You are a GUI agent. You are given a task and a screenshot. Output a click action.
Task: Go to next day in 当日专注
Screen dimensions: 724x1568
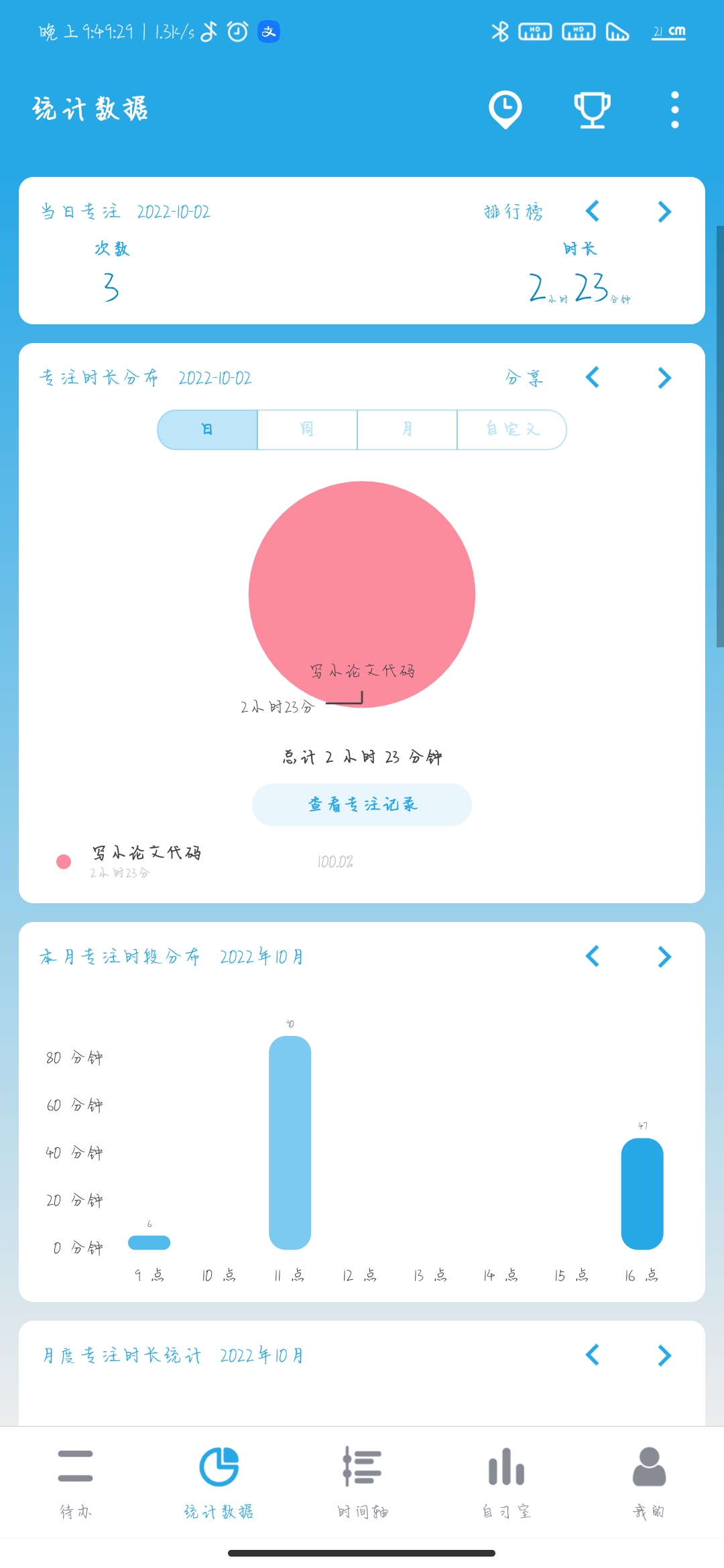(664, 212)
